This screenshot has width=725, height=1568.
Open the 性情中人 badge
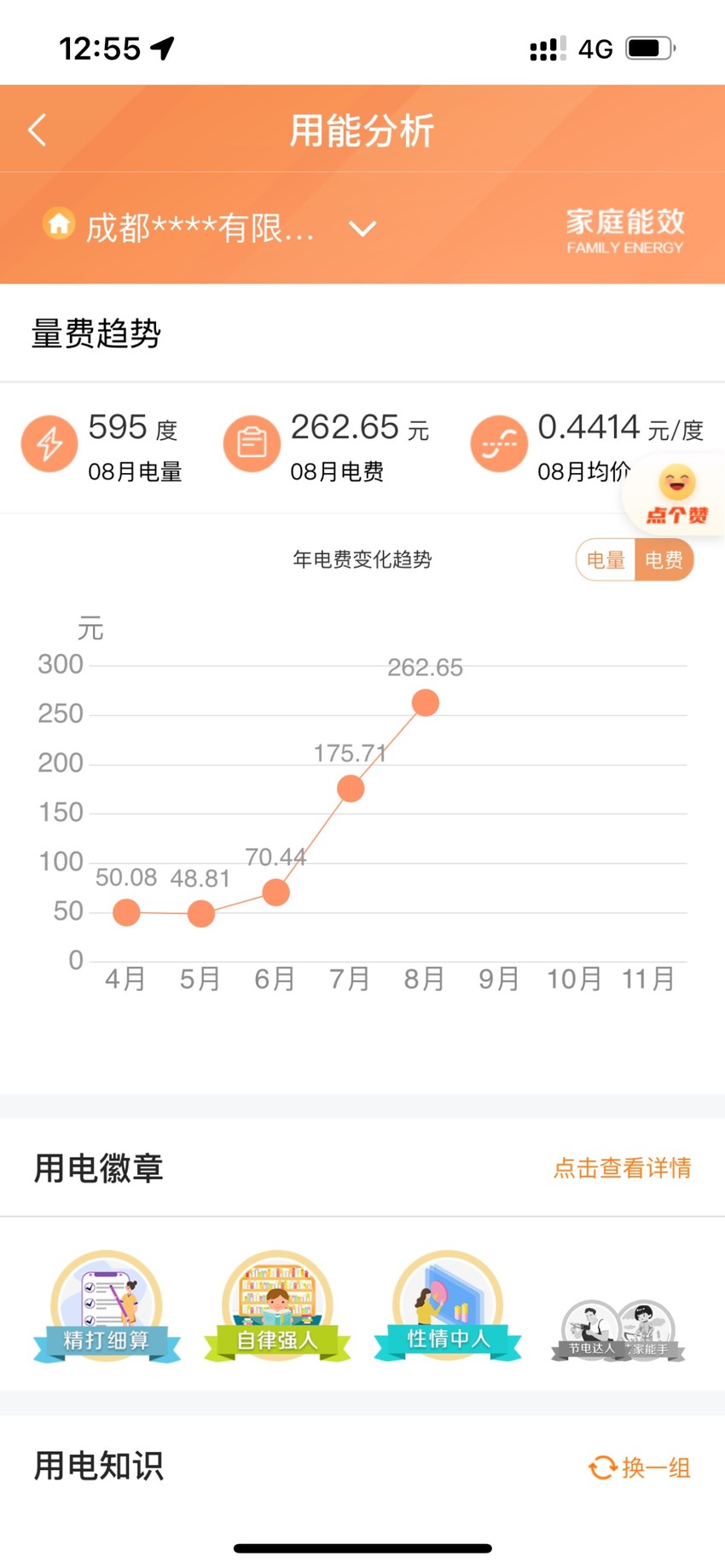pyautogui.click(x=448, y=1305)
